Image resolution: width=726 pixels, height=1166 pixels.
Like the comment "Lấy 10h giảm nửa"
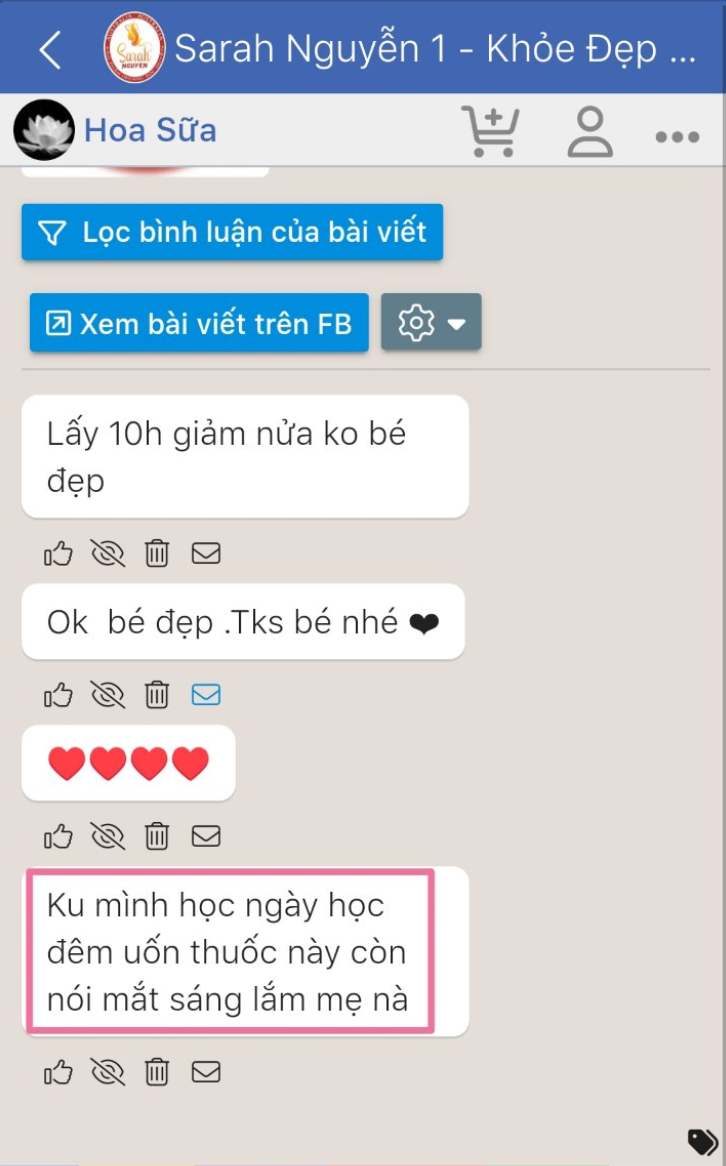coord(58,553)
